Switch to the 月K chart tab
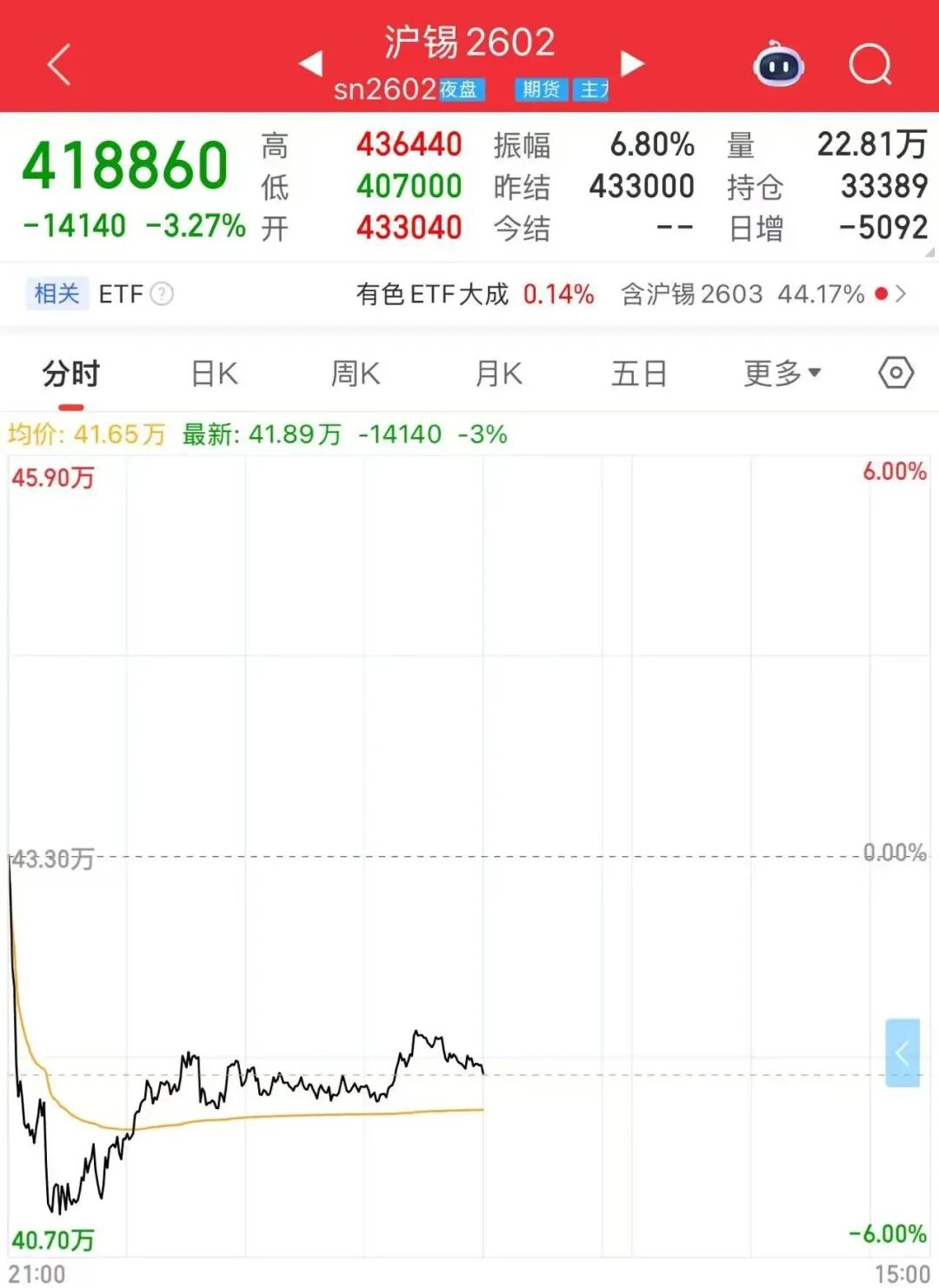The width and height of the screenshot is (939, 1288). pos(498,375)
